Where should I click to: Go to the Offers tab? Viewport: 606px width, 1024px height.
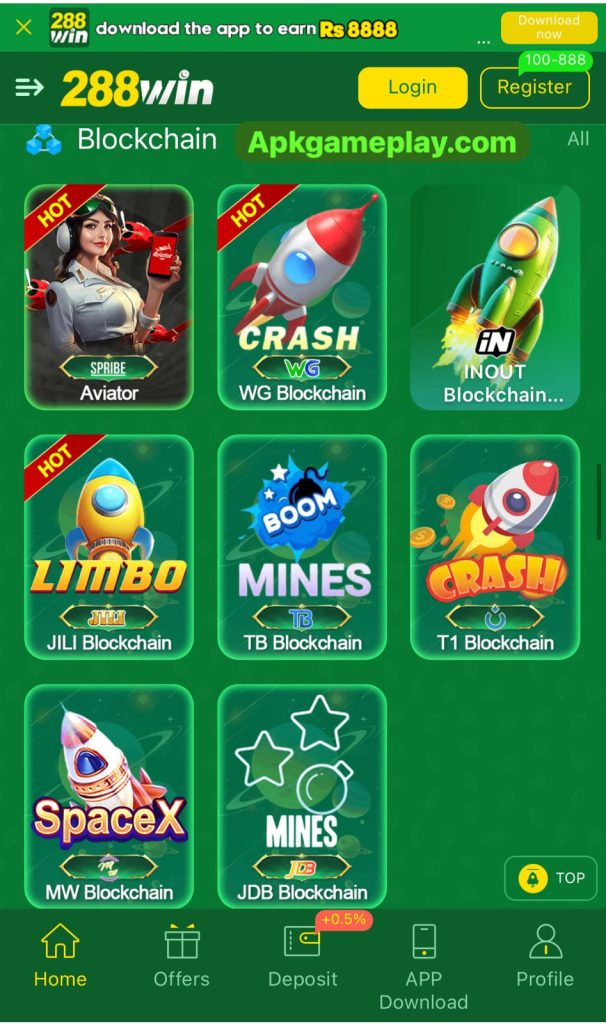pyautogui.click(x=181, y=957)
